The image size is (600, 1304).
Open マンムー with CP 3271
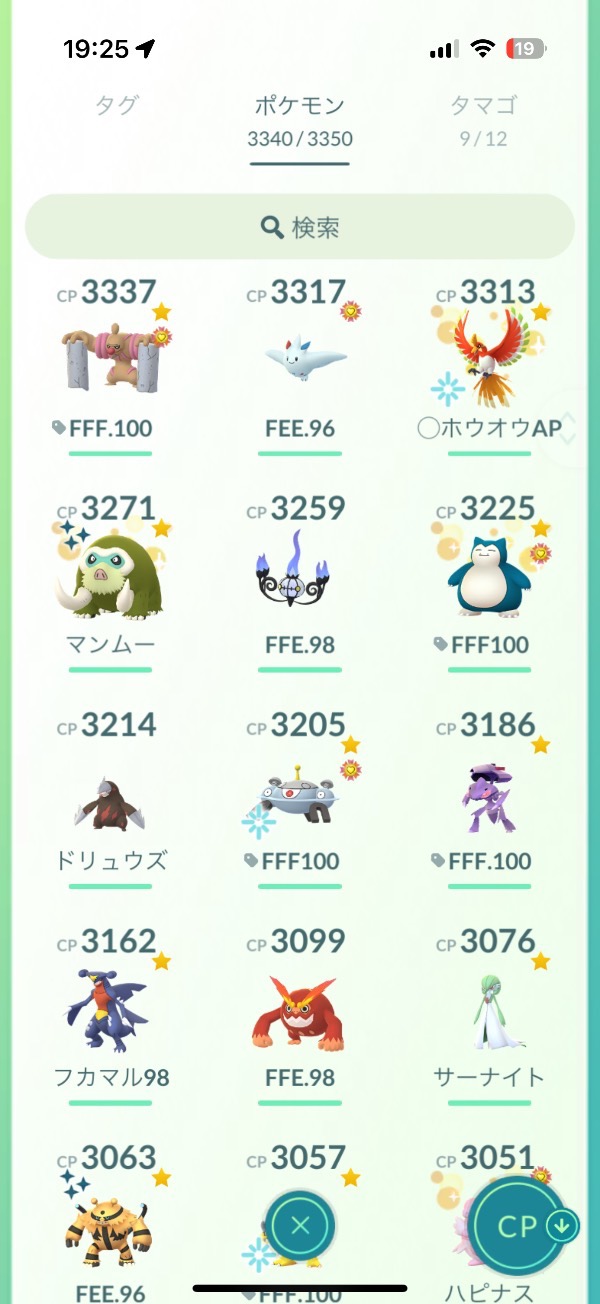110,575
